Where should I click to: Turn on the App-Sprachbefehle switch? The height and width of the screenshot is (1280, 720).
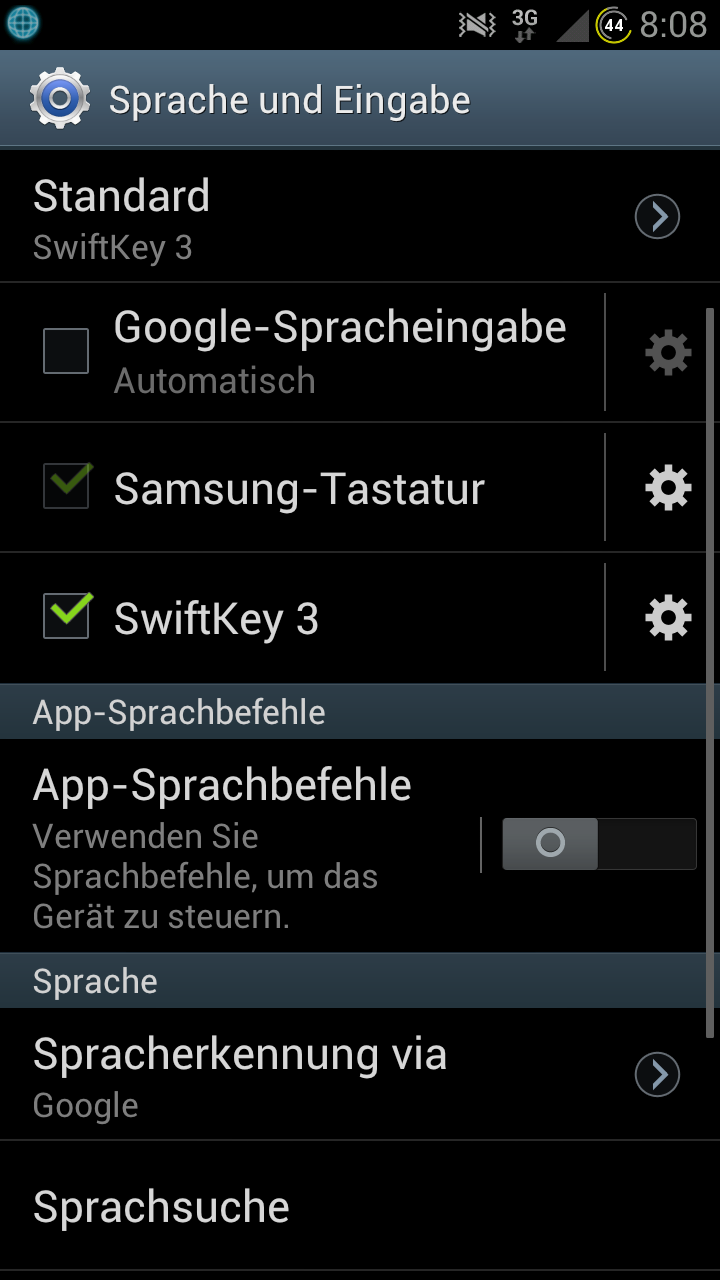tap(599, 844)
